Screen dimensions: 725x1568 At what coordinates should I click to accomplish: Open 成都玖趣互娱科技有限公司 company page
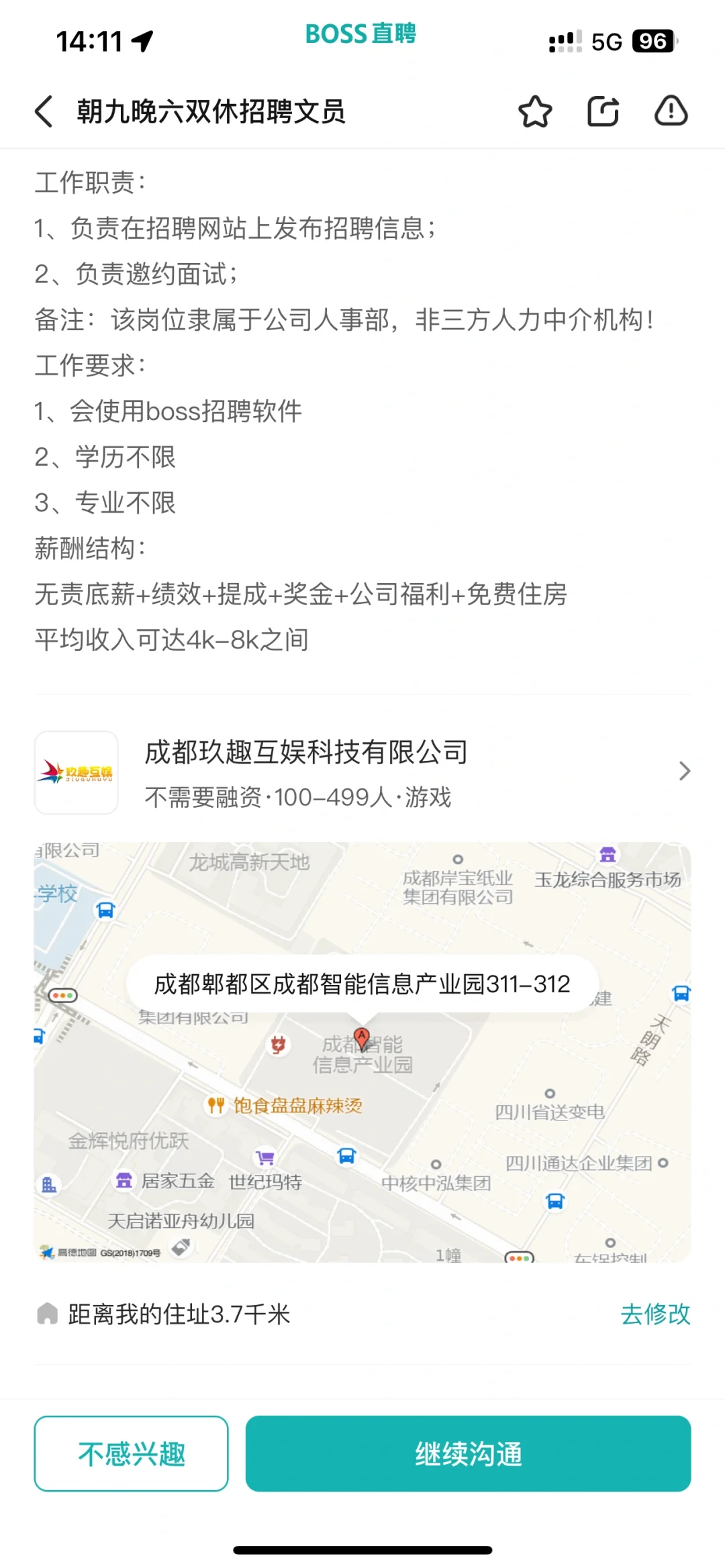pyautogui.click(x=362, y=772)
